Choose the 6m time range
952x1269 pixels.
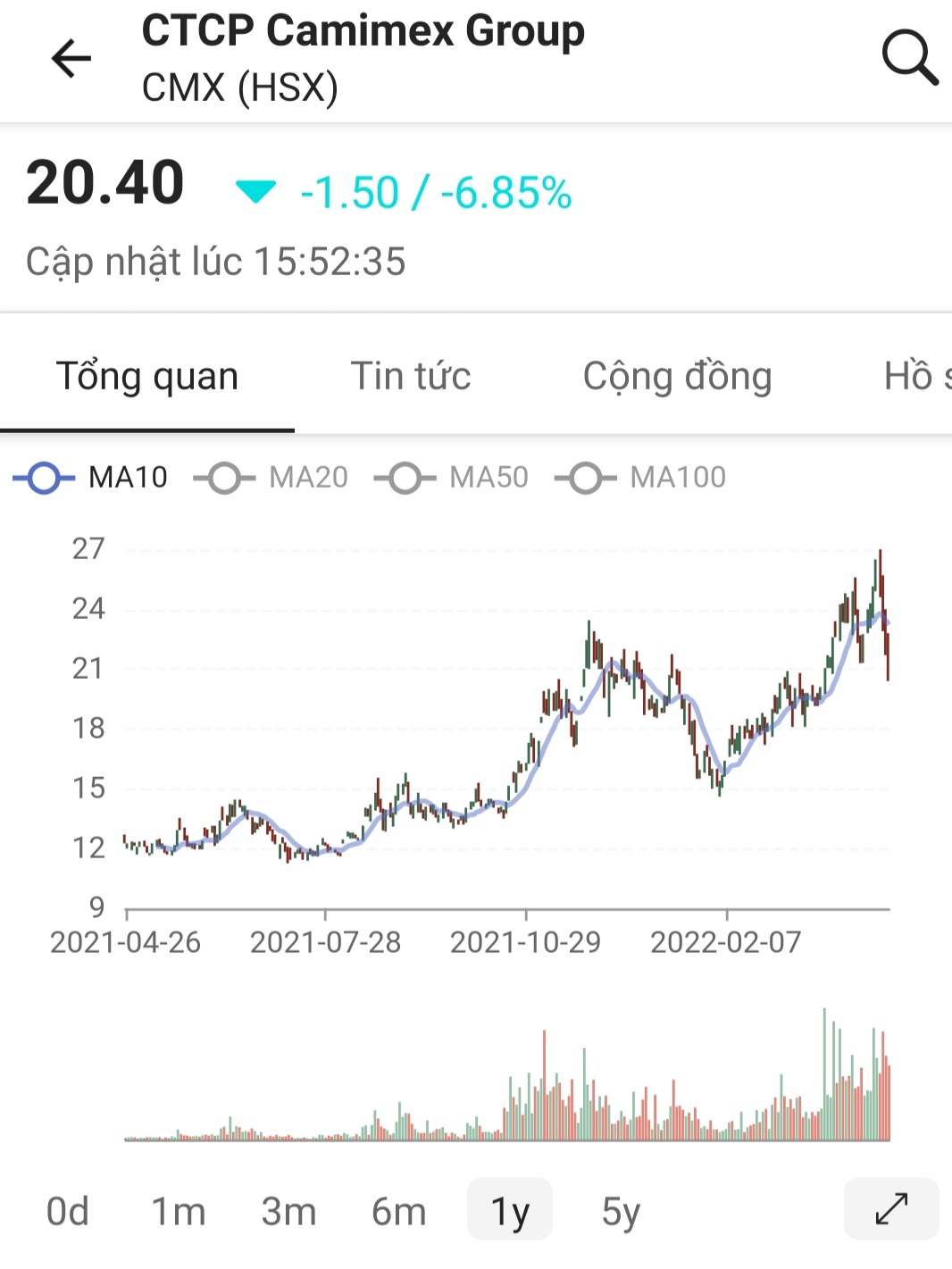coord(398,1212)
